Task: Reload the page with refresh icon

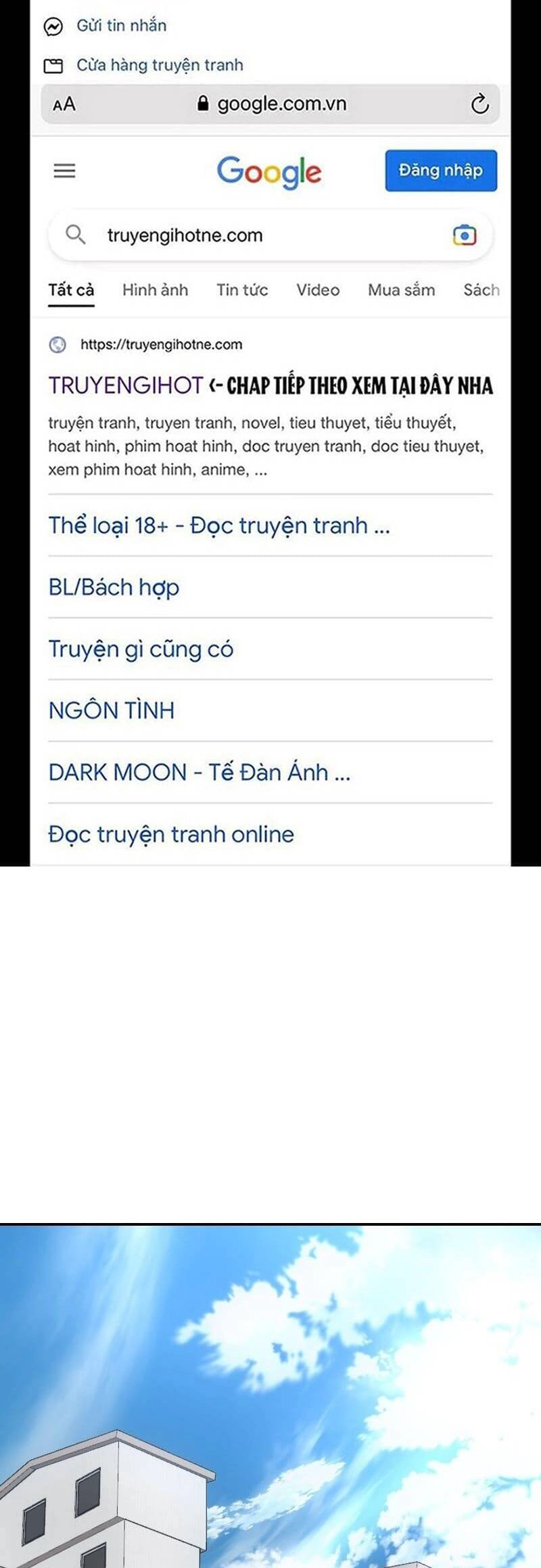Action: click(x=480, y=103)
